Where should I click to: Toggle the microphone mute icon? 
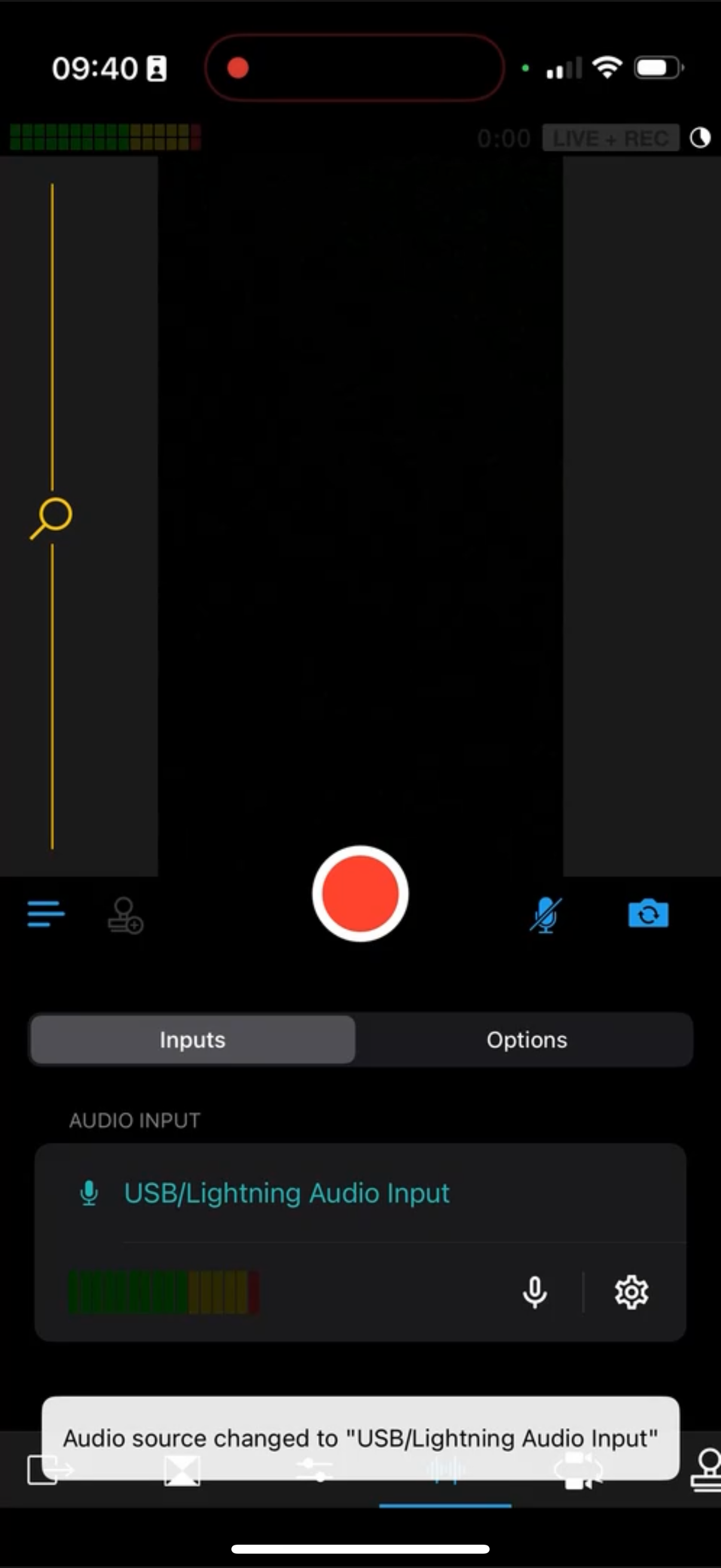point(545,914)
